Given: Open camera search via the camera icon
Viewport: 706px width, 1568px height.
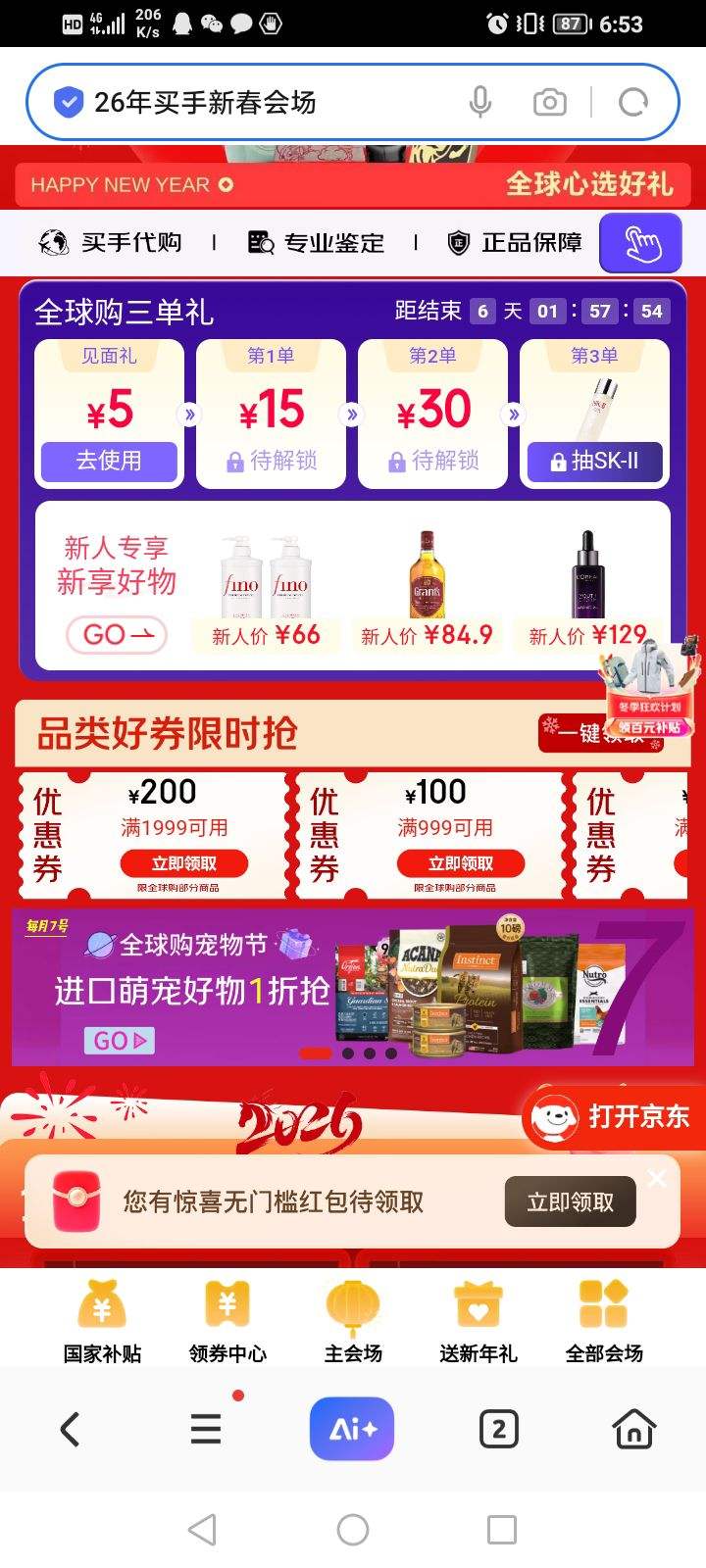Looking at the screenshot, I should [x=549, y=102].
